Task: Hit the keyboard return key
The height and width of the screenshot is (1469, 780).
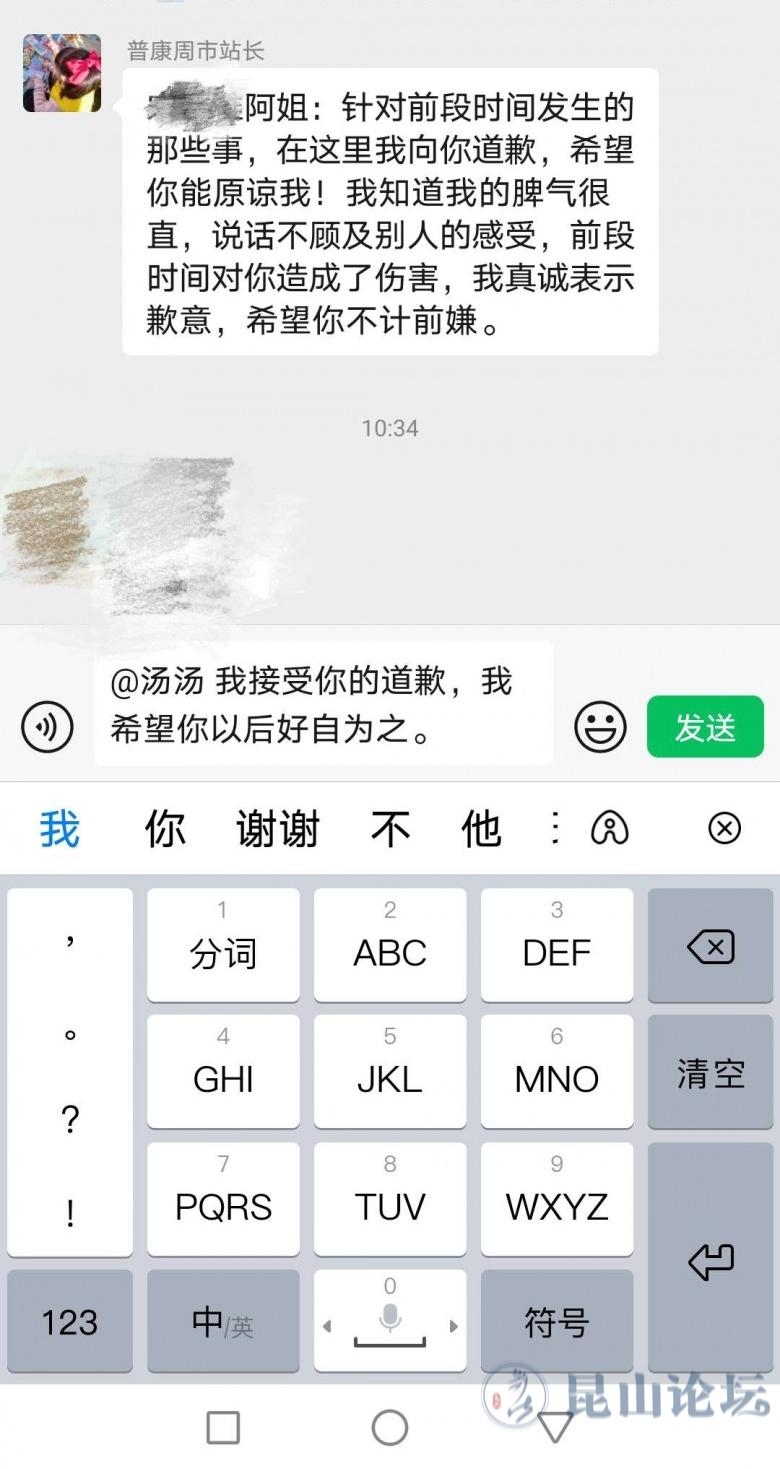Action: pyautogui.click(x=711, y=1260)
